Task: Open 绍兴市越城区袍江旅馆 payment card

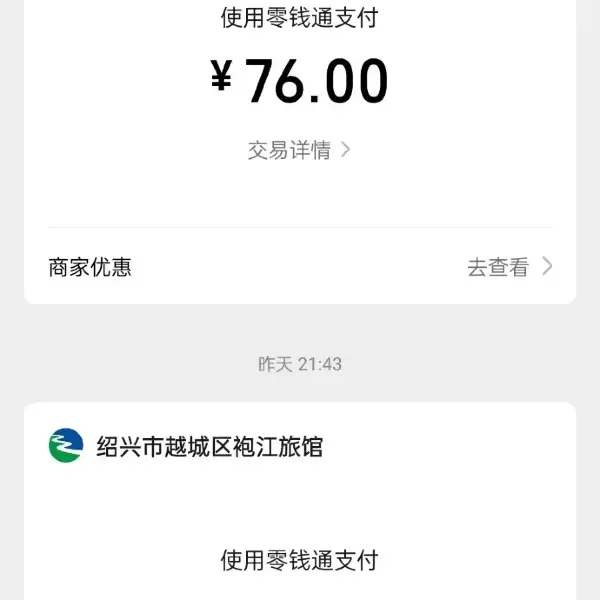Action: 210,446
